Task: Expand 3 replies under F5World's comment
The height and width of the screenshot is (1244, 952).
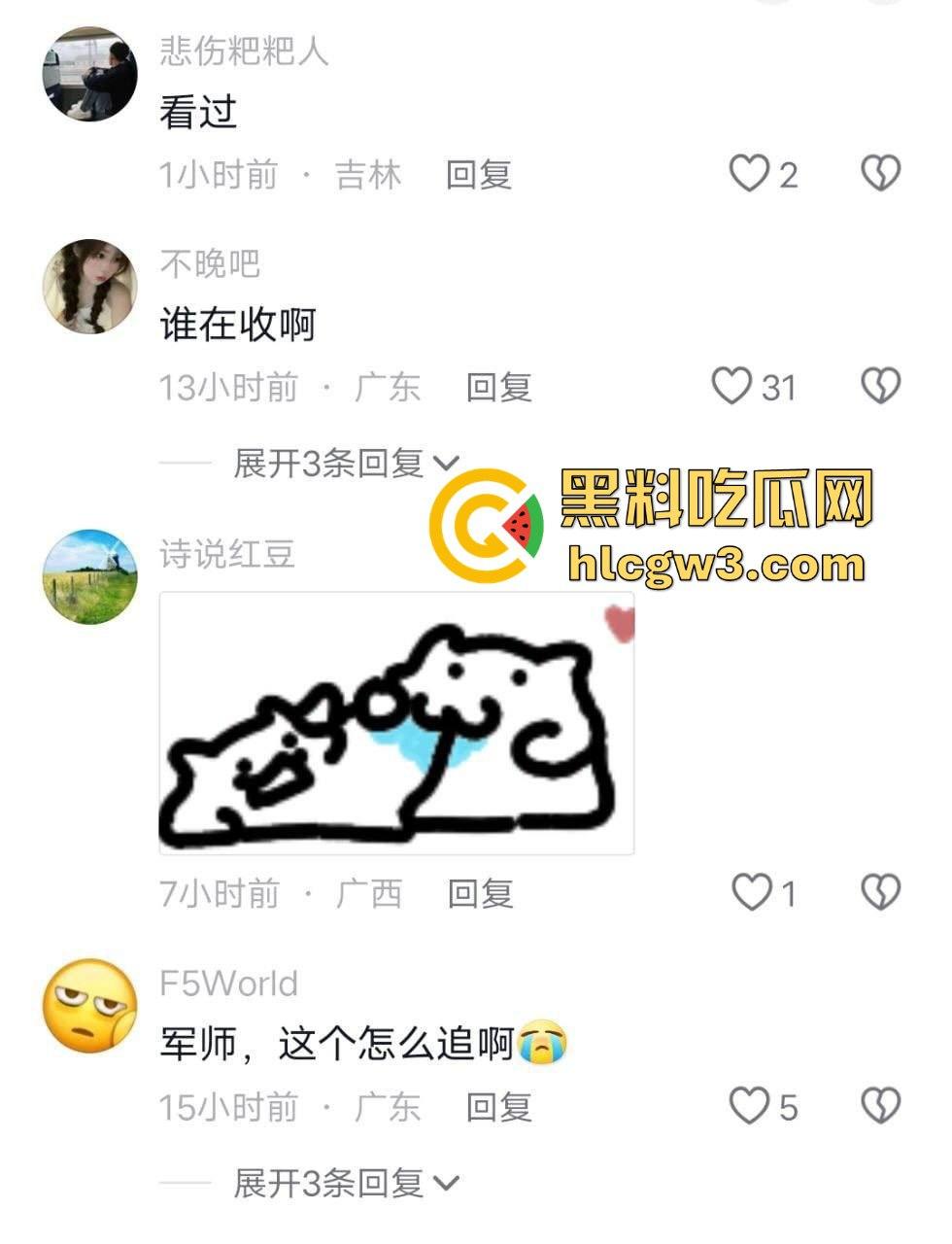Action: pos(345,1183)
